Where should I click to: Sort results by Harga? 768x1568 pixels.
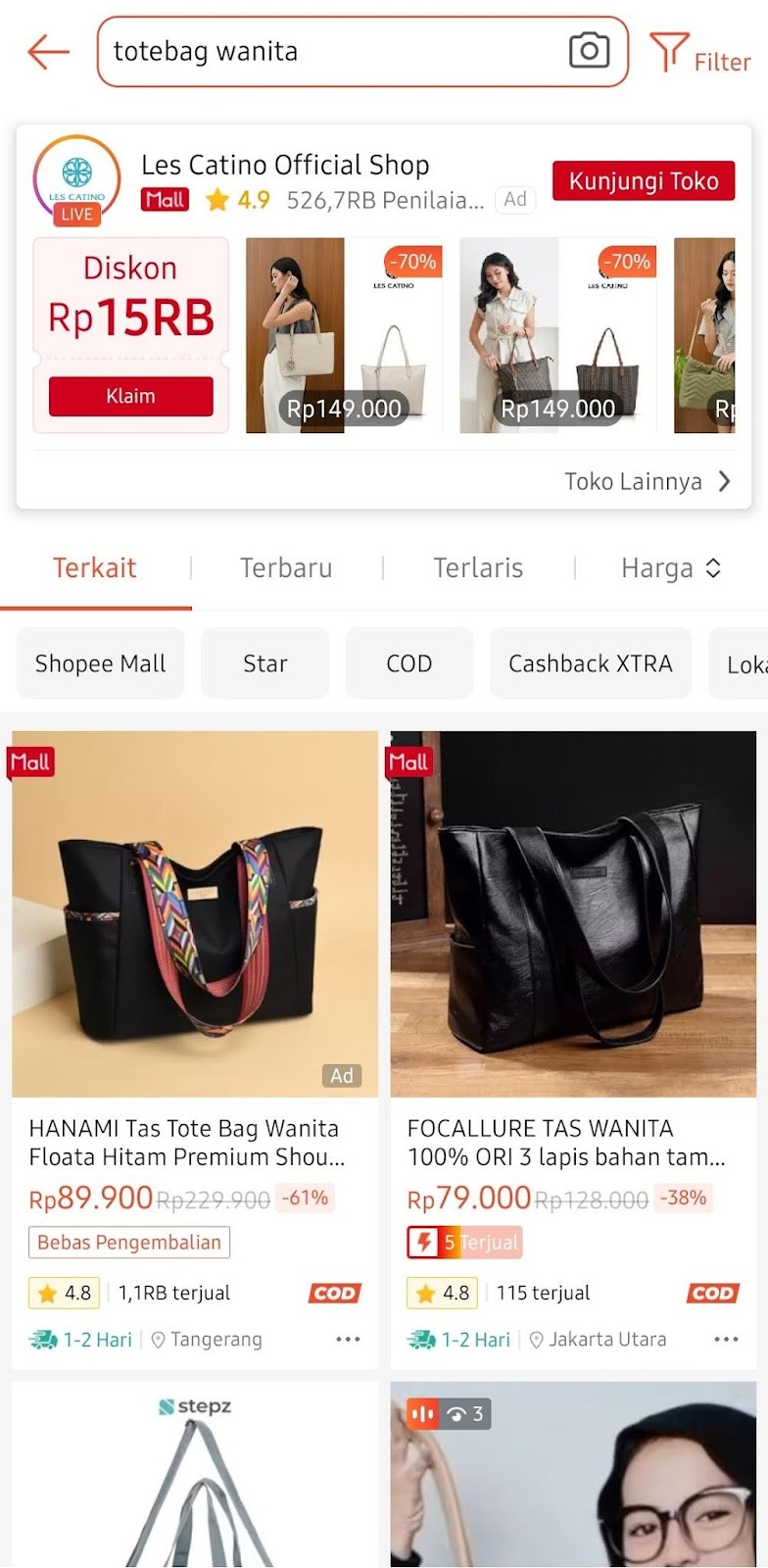(670, 568)
